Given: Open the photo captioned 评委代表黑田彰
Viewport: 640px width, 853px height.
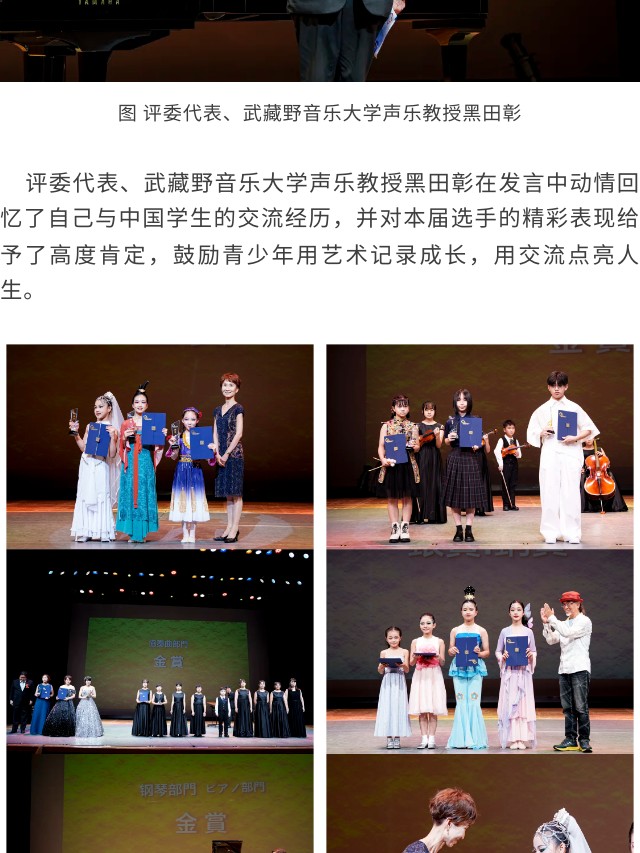Looking at the screenshot, I should coord(320,40).
